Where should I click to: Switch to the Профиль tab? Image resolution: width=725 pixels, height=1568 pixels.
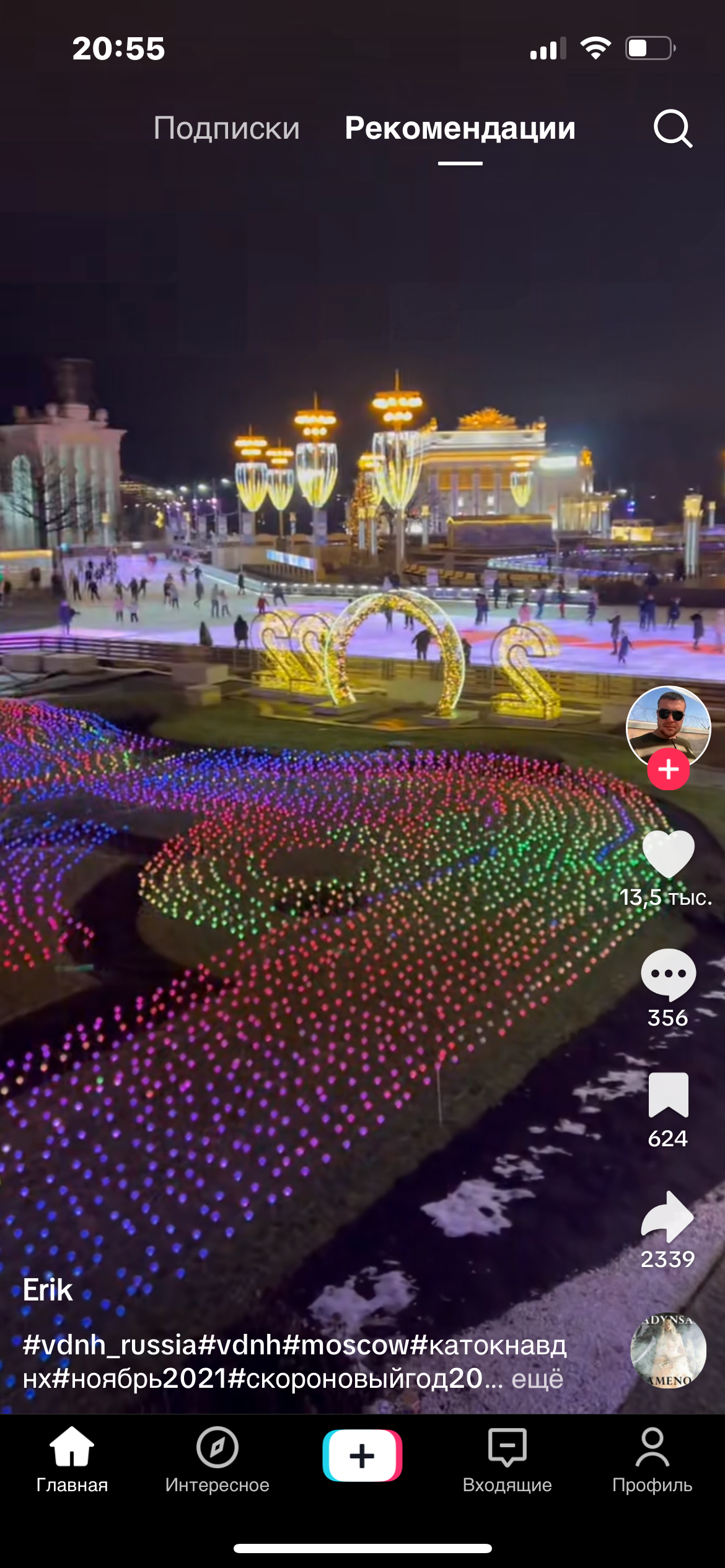(652, 1461)
